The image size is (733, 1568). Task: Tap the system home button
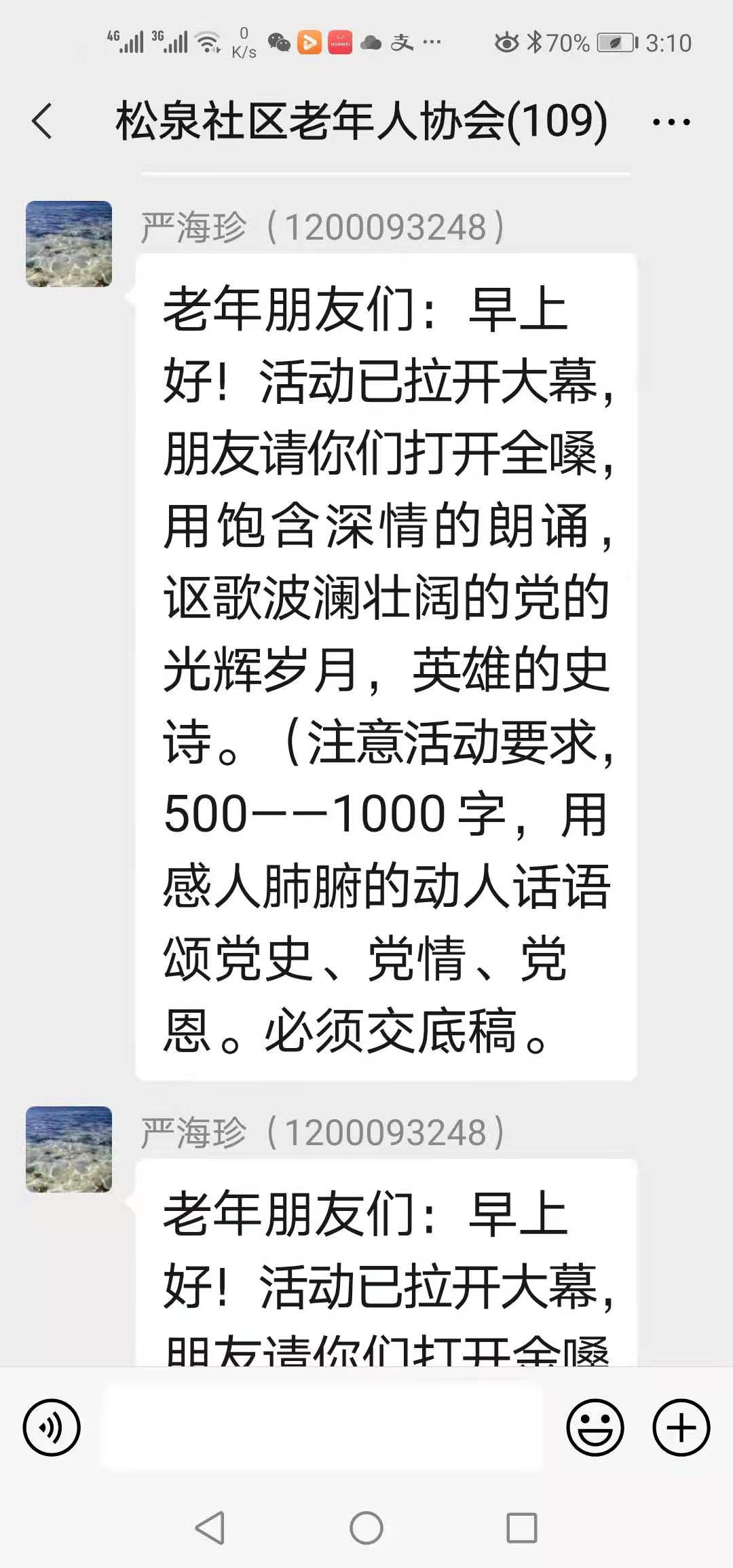coord(366,1529)
